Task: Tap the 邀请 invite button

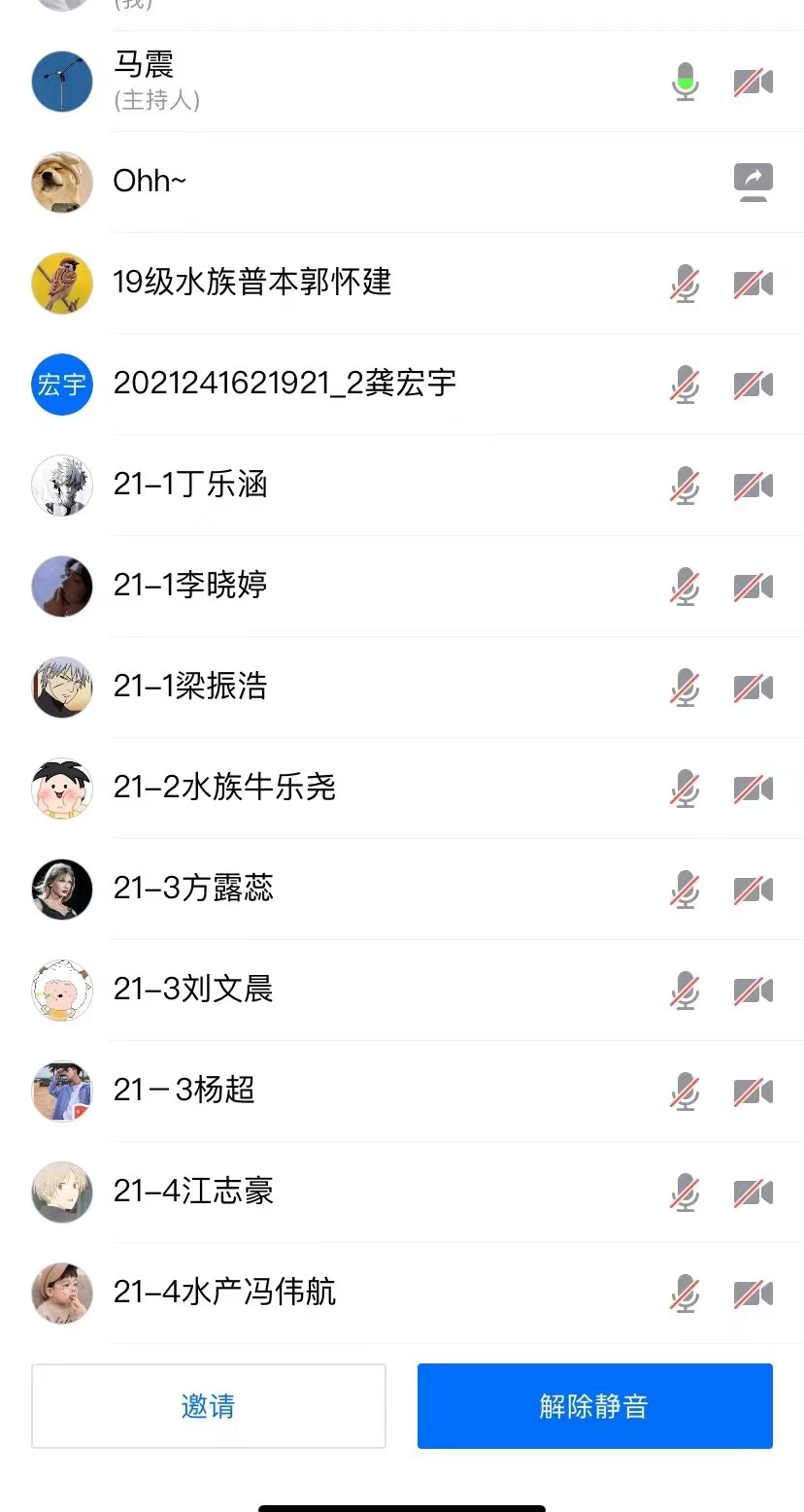Action: pos(208,1405)
